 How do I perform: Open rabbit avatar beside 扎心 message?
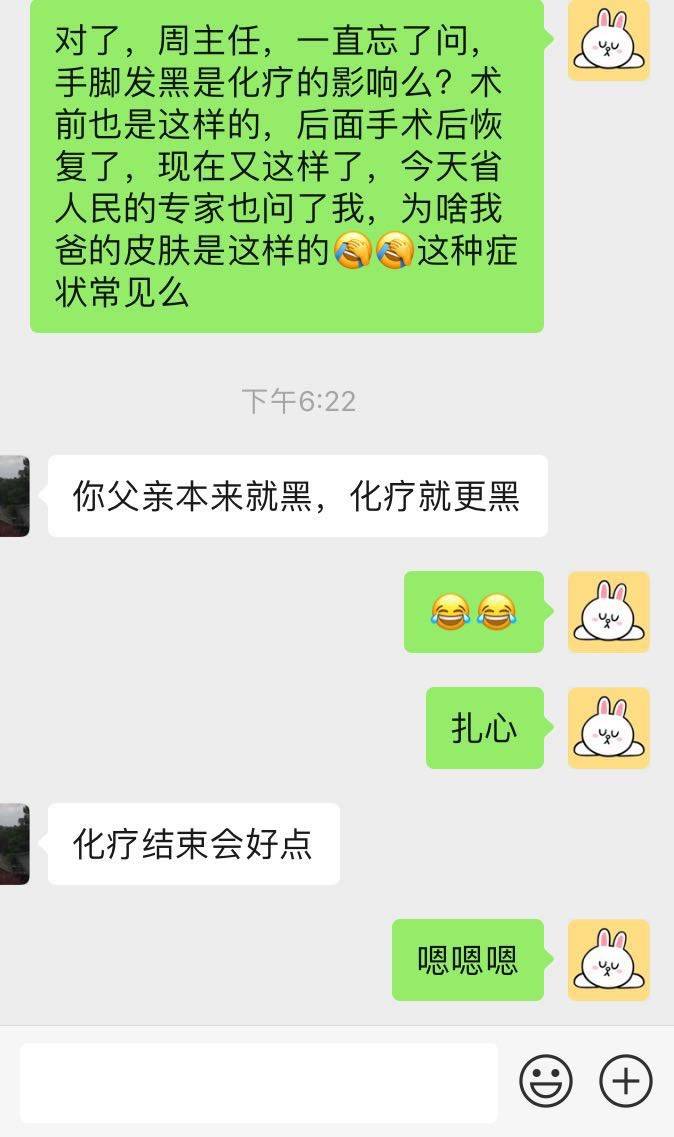pyautogui.click(x=608, y=728)
